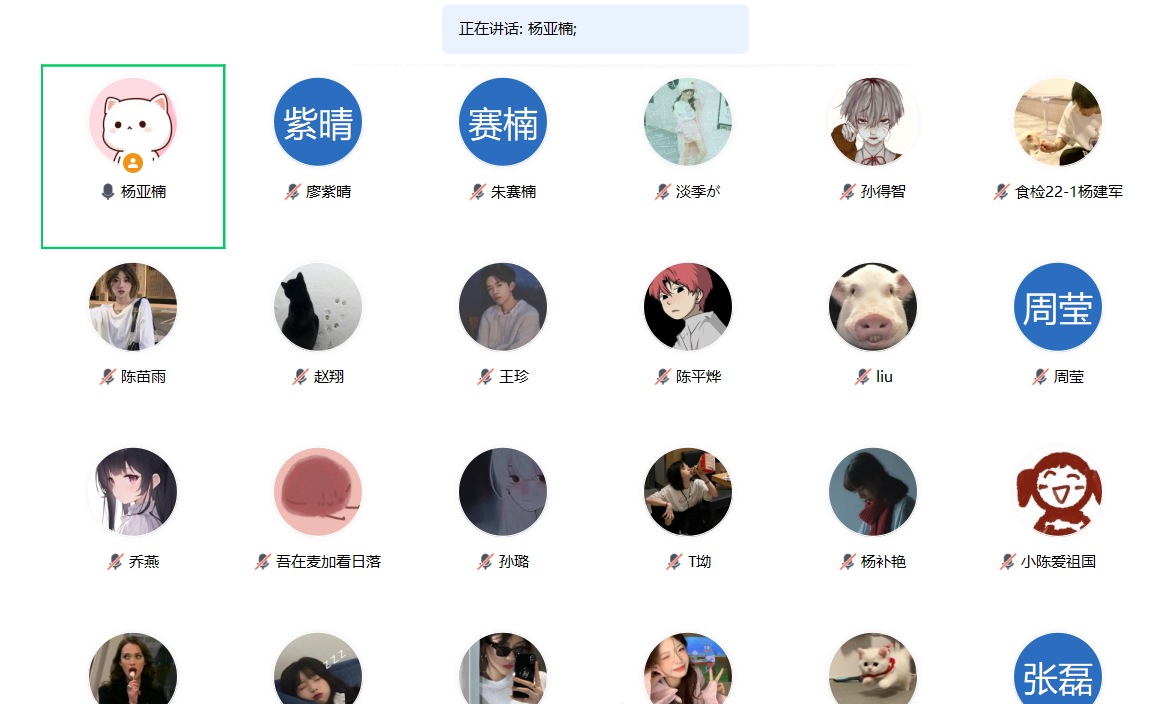Select 孙得智's participant tile
The height and width of the screenshot is (704, 1162).
pyautogui.click(x=873, y=122)
